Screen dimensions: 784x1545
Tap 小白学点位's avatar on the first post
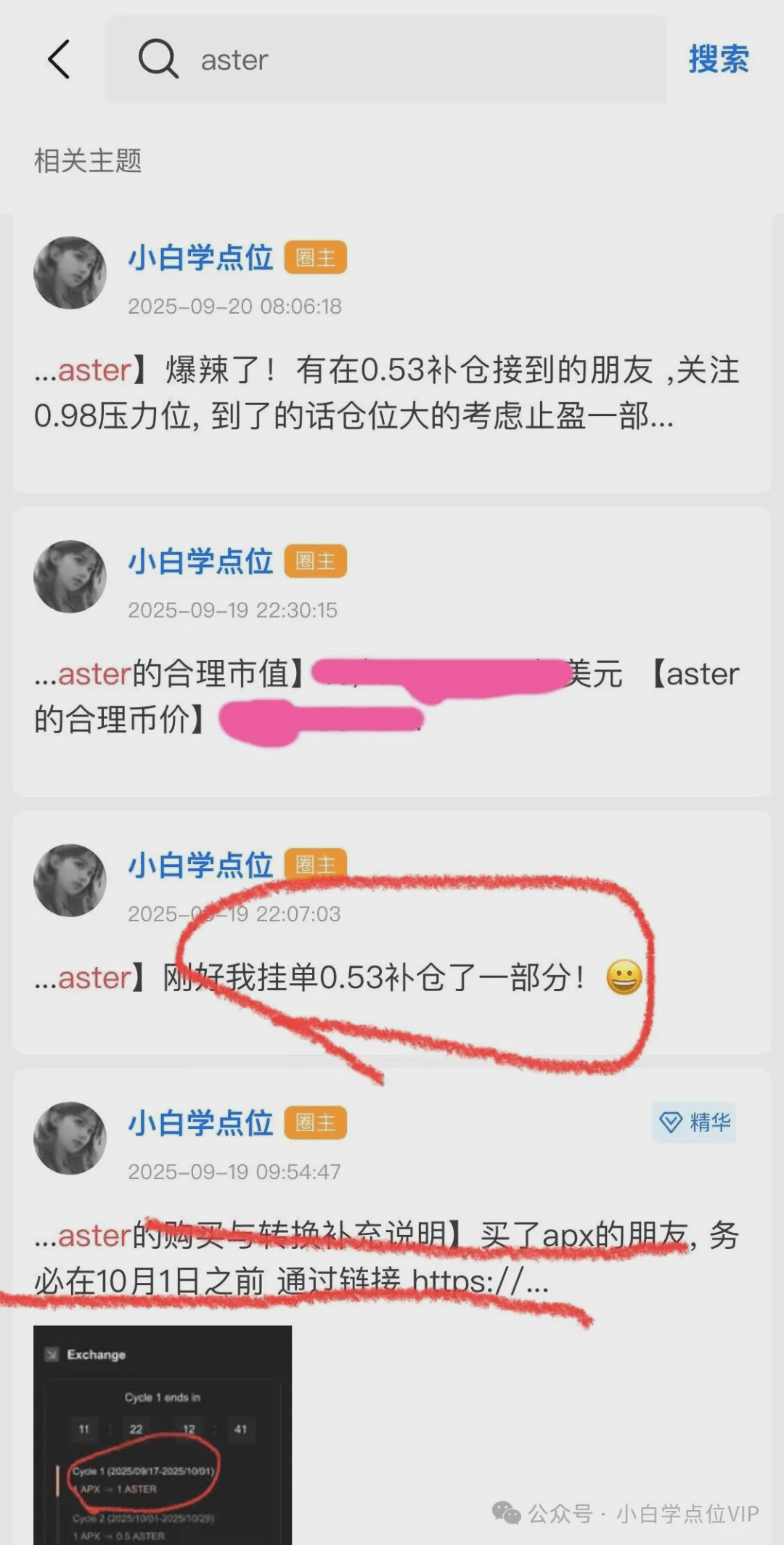pyautogui.click(x=70, y=273)
